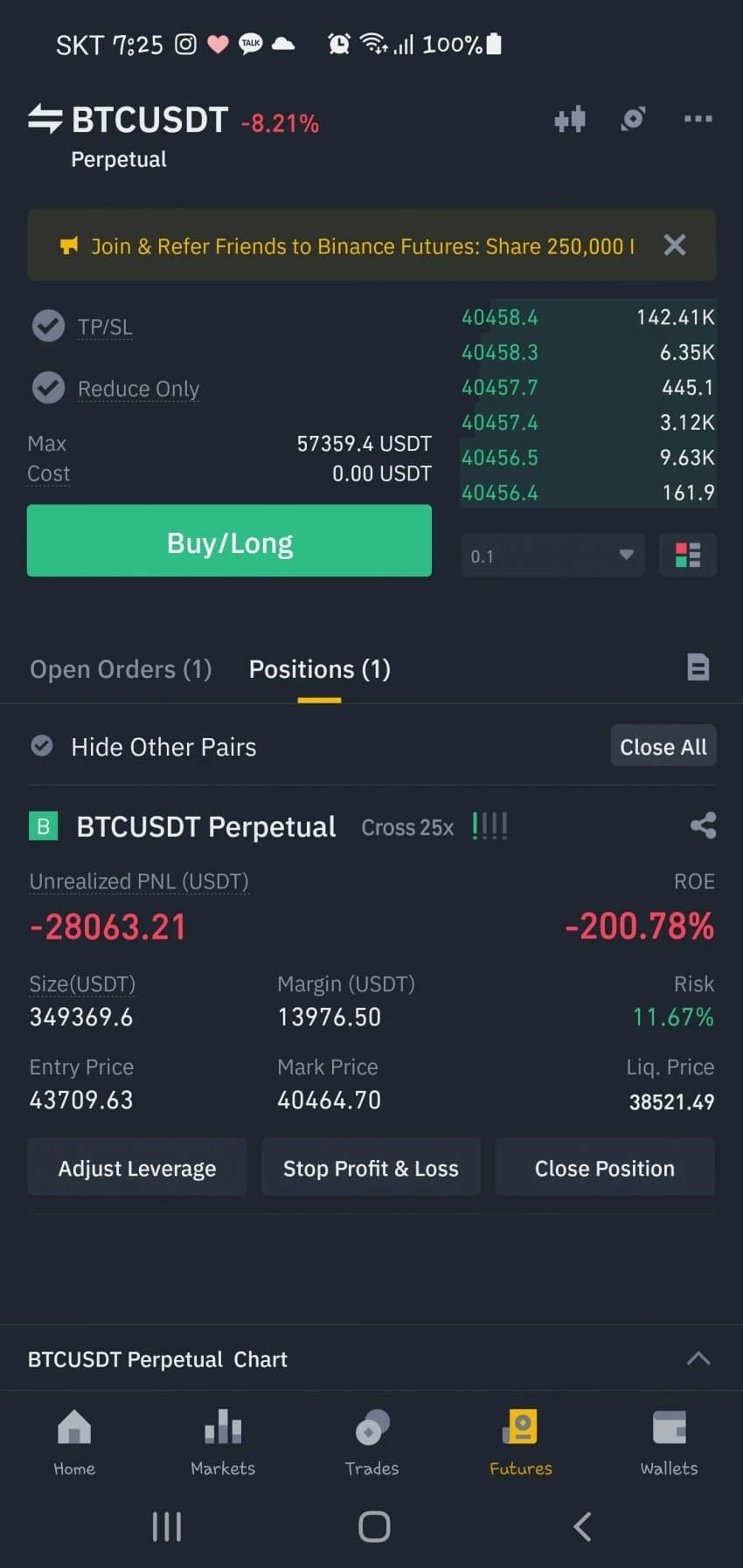Toggle Hide Other Pairs checkbox
This screenshot has width=743, height=1568.
click(42, 746)
